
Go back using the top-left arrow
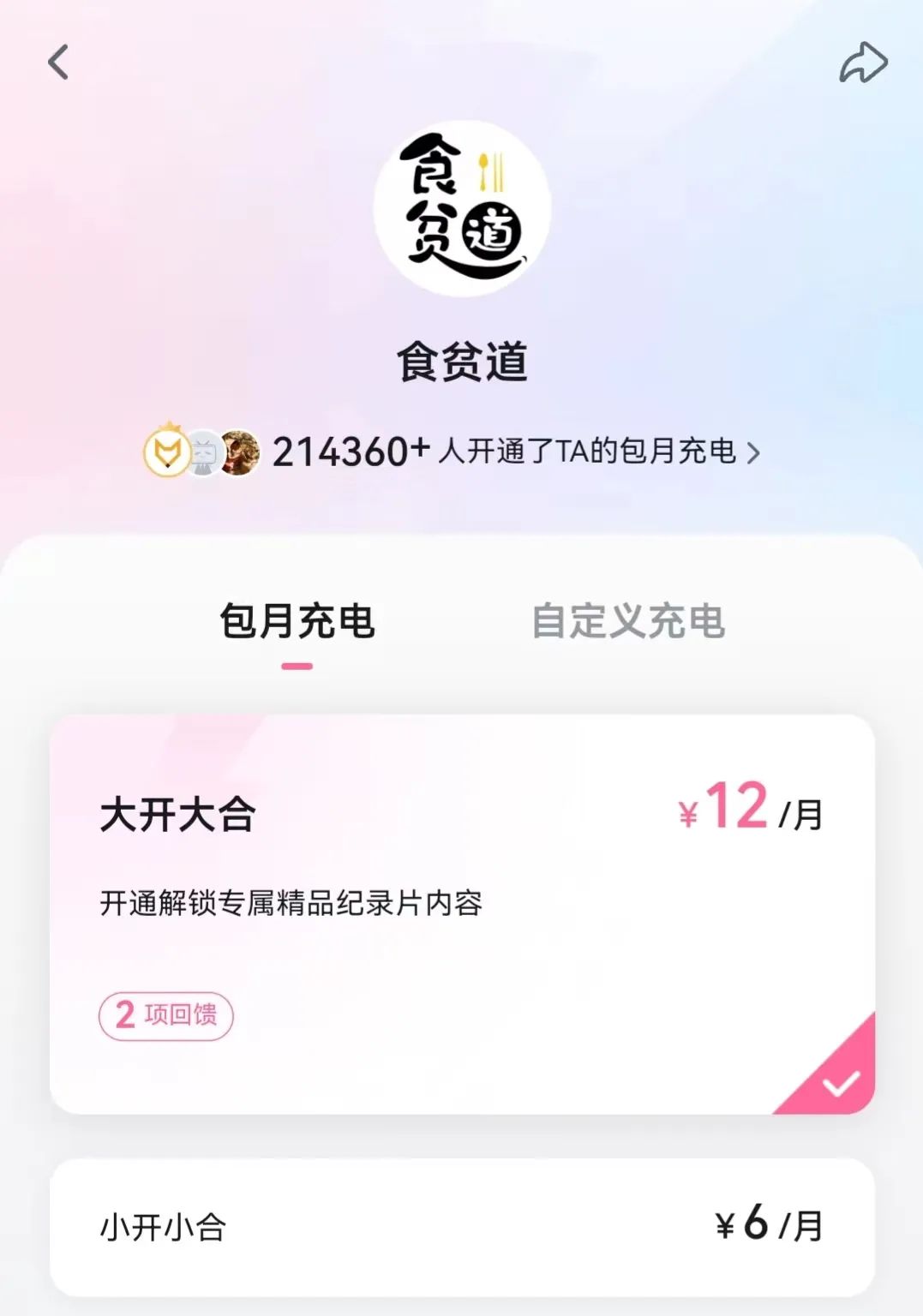click(58, 63)
